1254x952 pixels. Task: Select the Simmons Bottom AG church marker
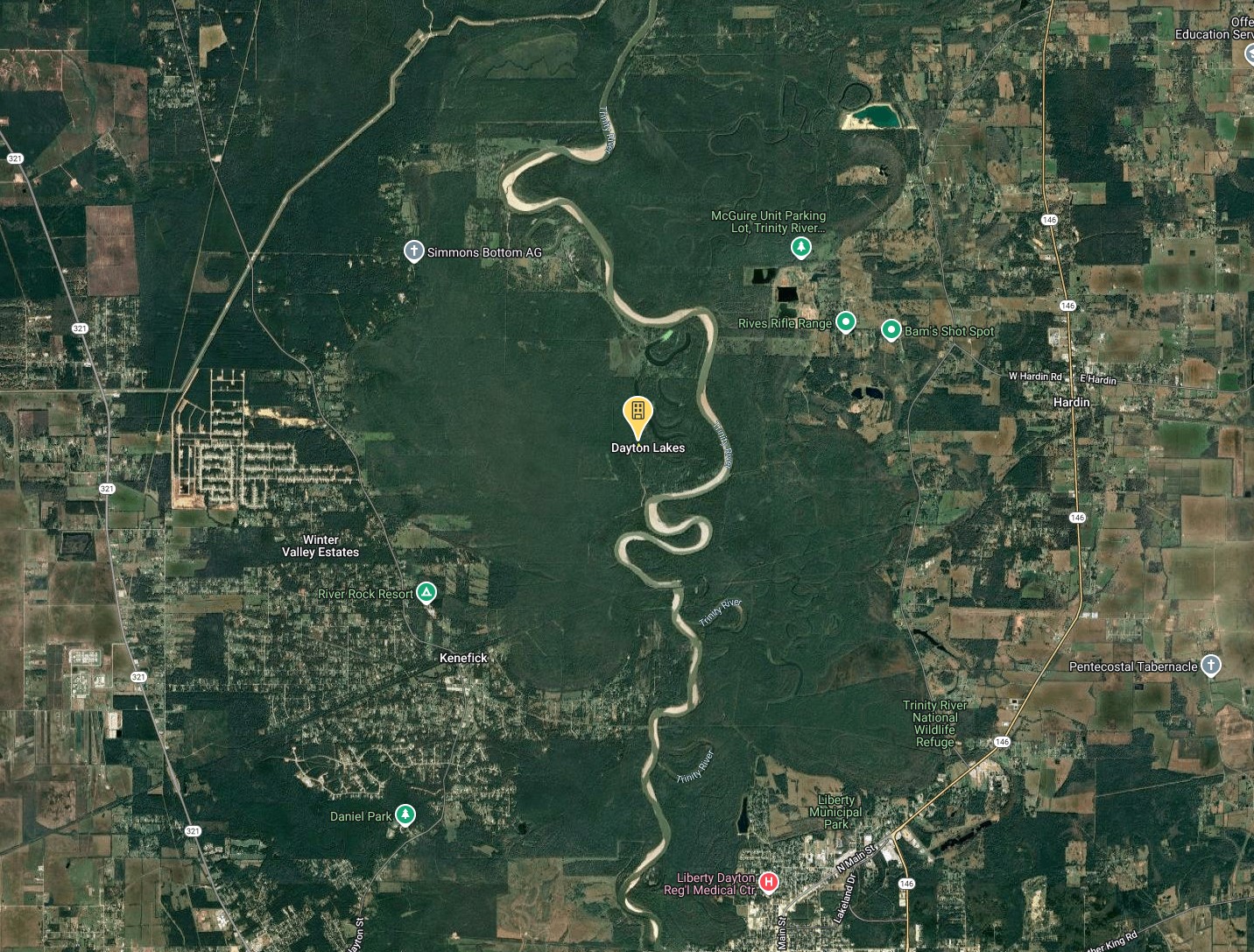click(x=413, y=252)
